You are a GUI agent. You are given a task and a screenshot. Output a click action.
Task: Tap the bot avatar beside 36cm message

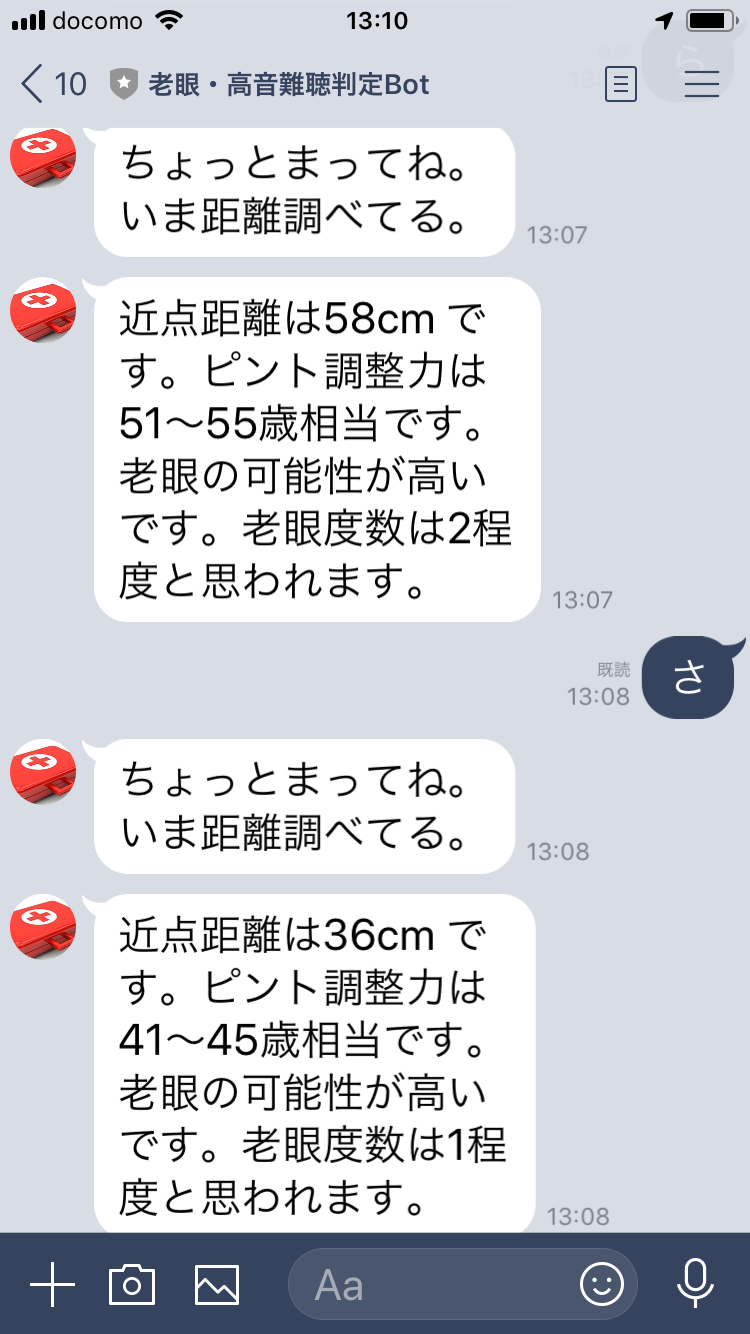pos(43,926)
